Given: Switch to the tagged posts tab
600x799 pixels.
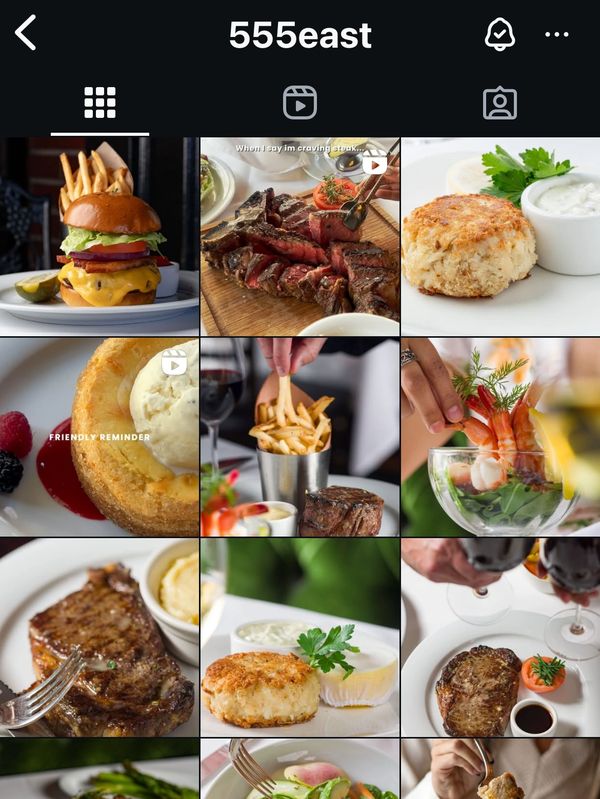Looking at the screenshot, I should (x=500, y=103).
